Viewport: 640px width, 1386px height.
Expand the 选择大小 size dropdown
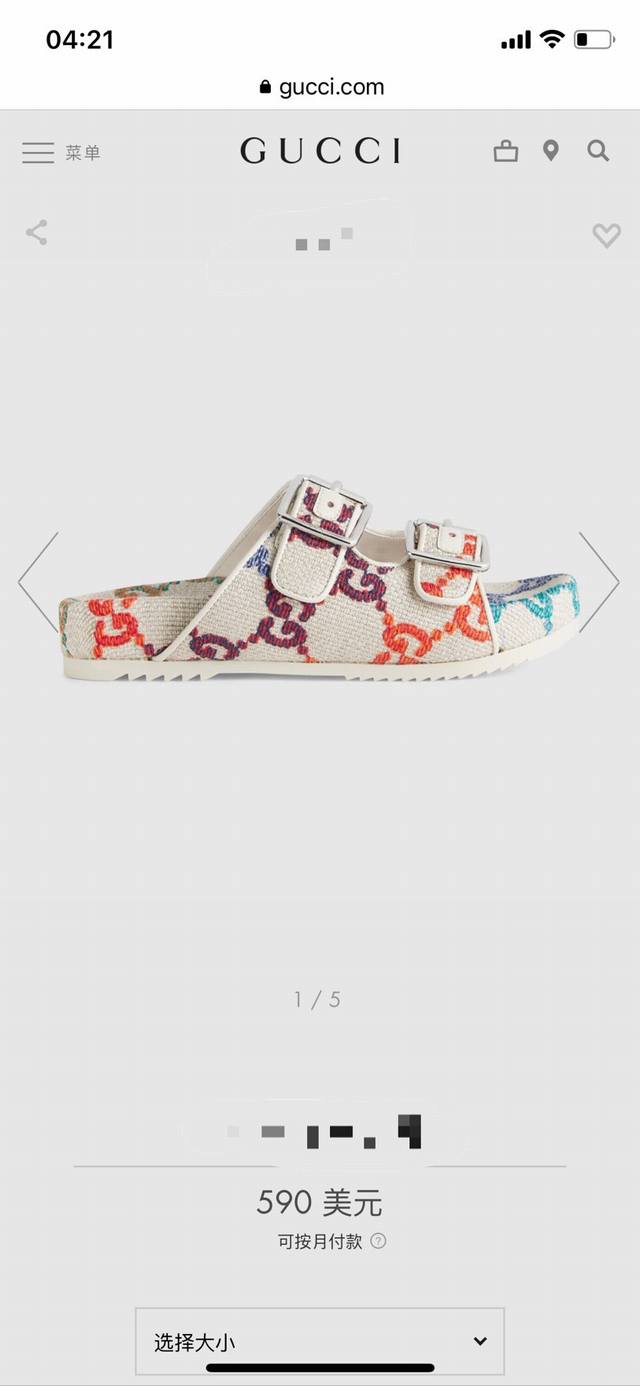320,1342
